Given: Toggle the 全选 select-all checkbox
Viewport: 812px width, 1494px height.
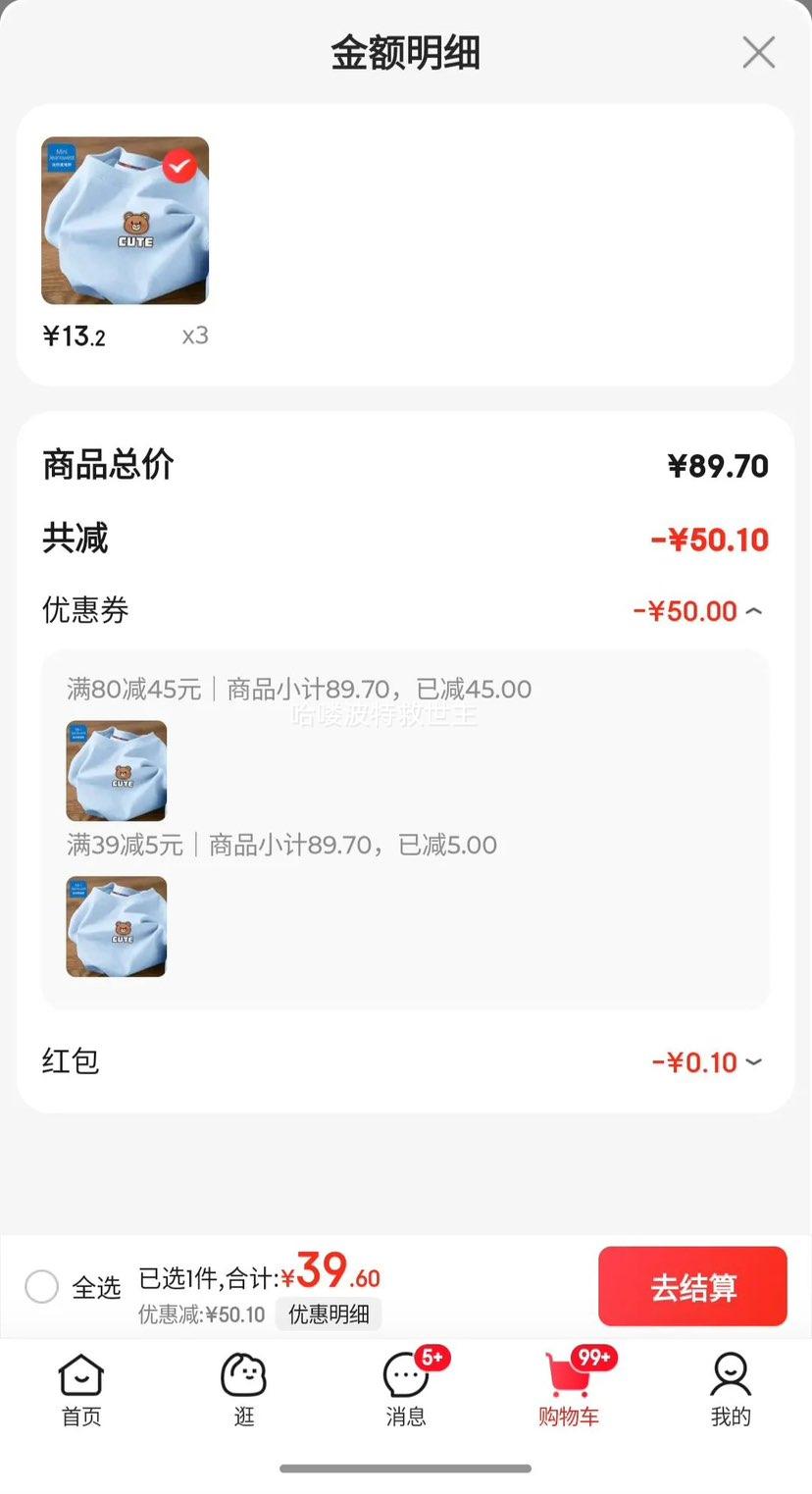Looking at the screenshot, I should [42, 1286].
